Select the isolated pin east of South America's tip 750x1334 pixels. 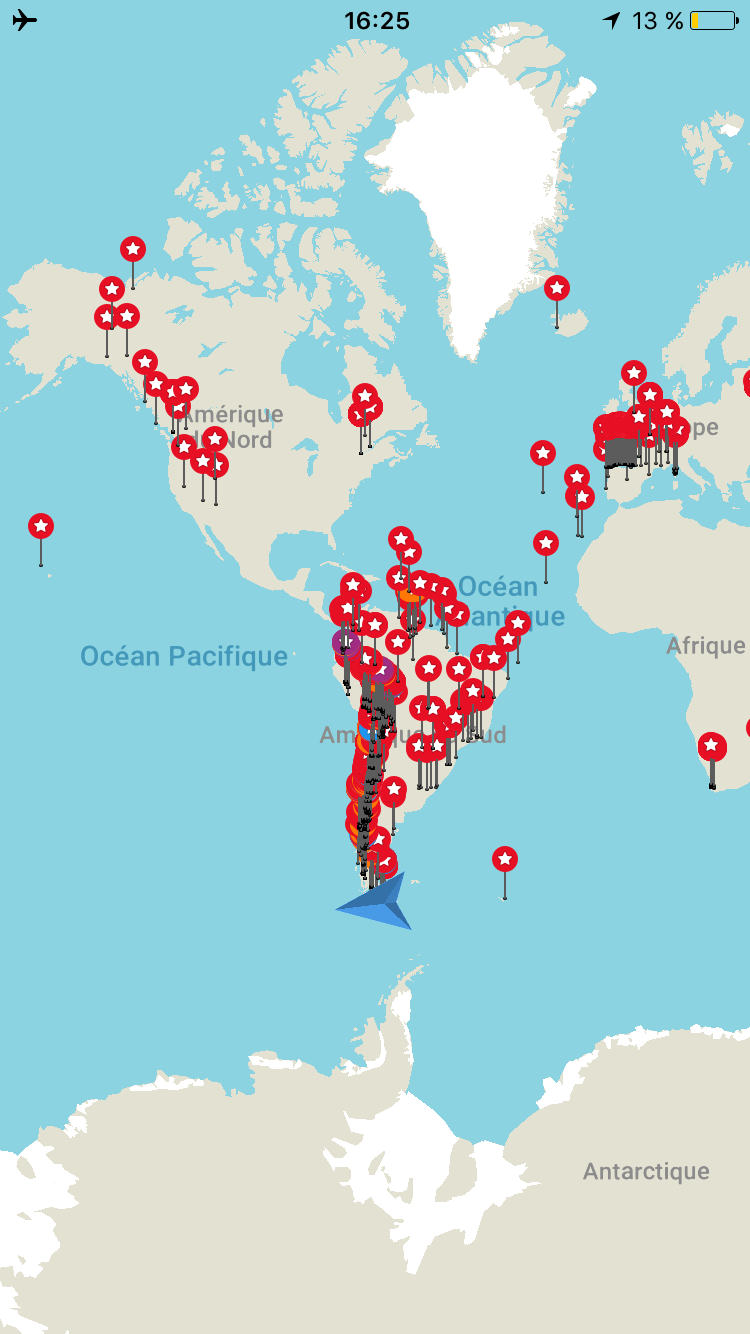point(505,859)
